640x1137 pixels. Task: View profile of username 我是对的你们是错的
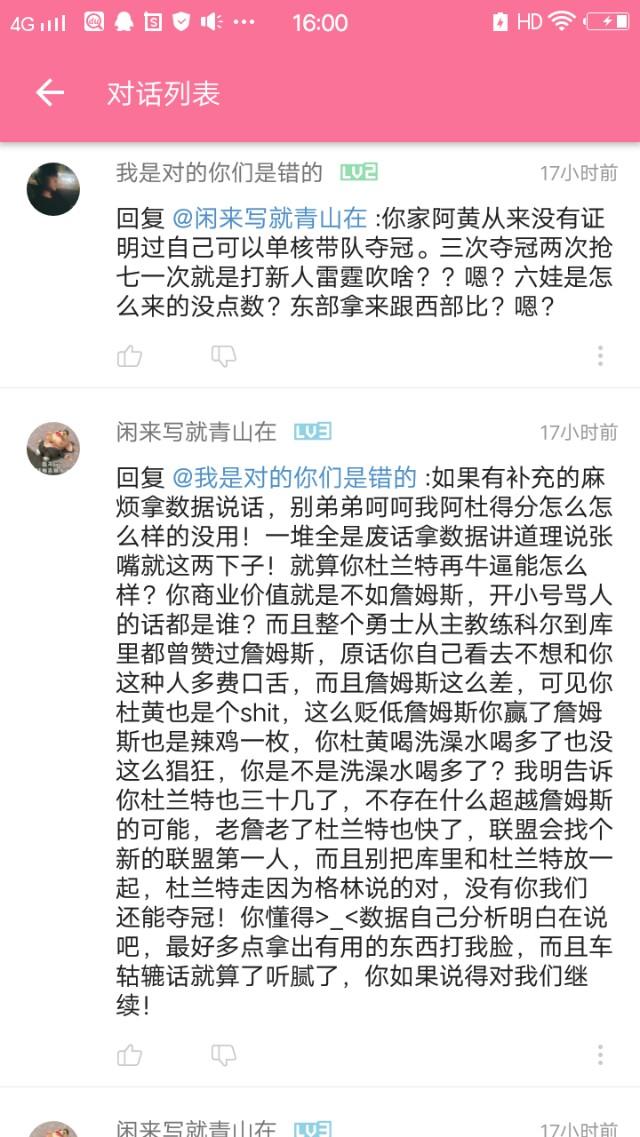coord(219,172)
